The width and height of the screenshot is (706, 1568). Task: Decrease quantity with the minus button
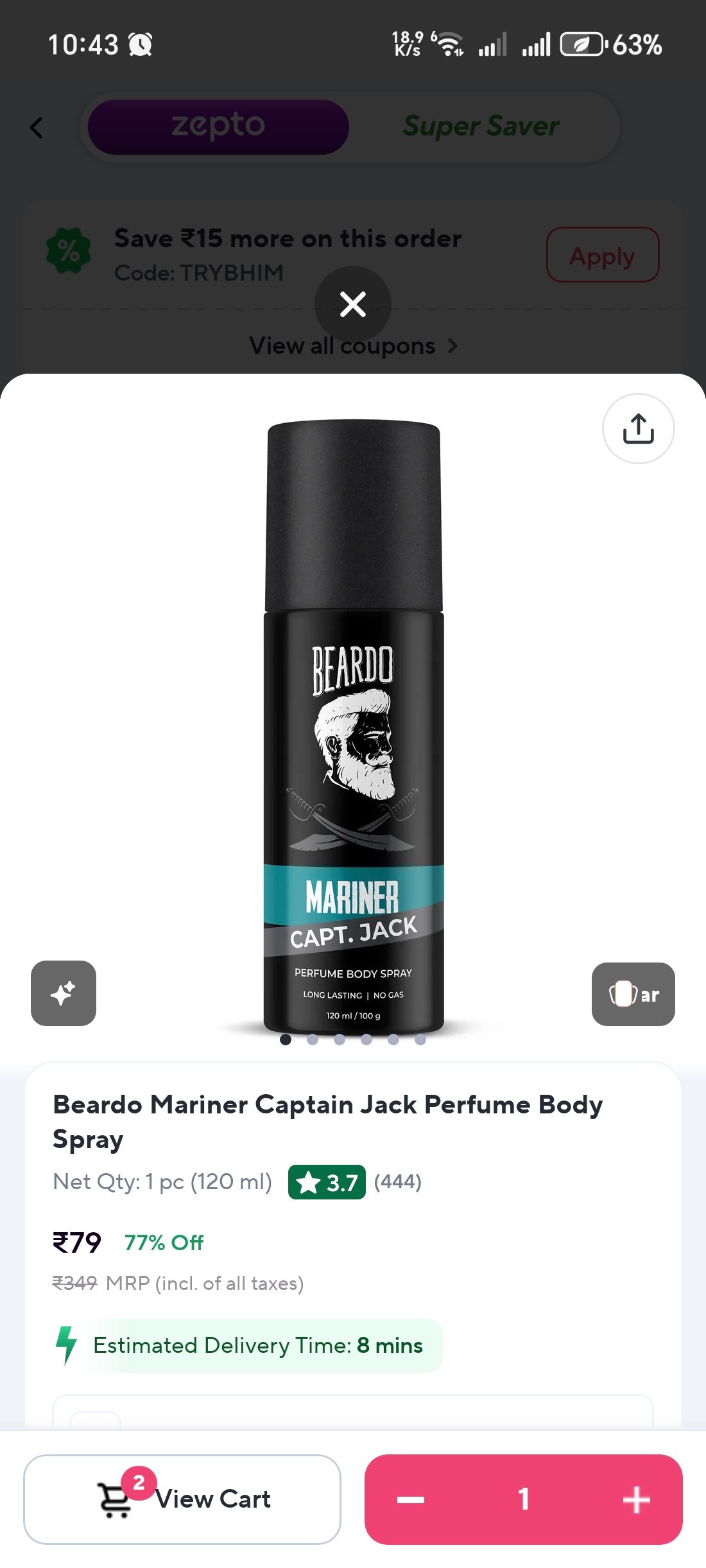411,1499
